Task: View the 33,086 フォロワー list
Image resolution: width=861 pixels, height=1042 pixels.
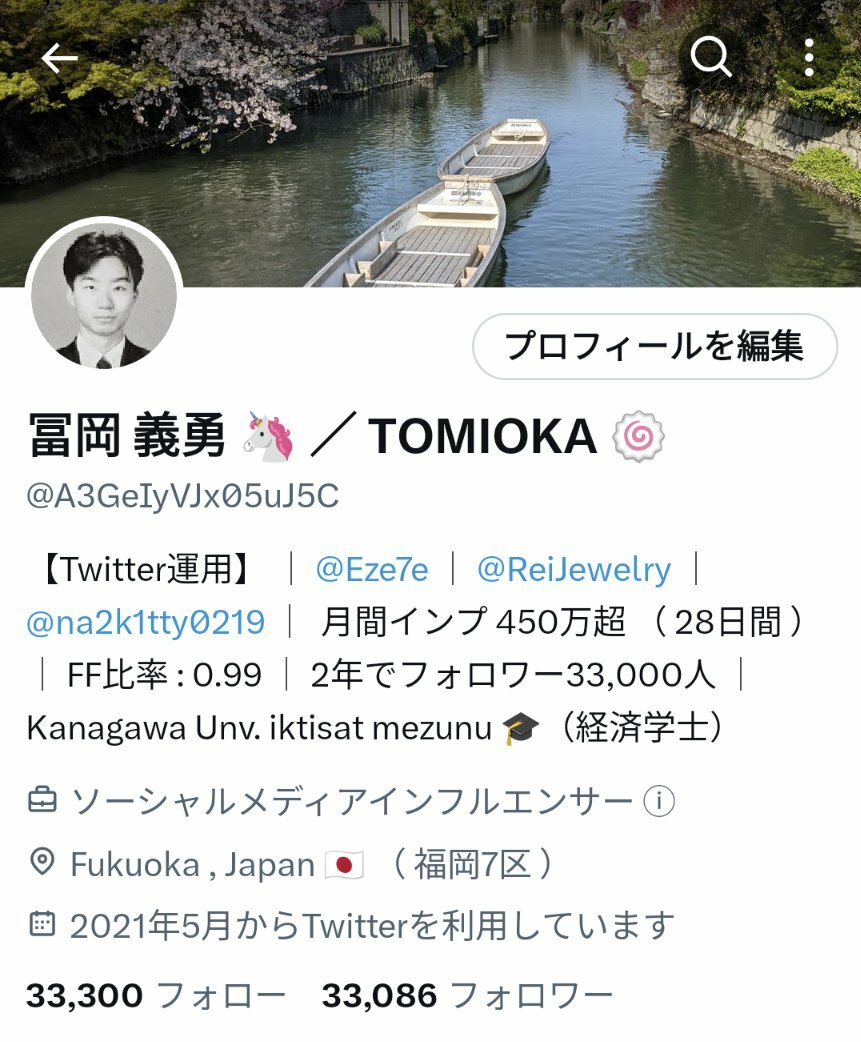Action: click(x=467, y=995)
